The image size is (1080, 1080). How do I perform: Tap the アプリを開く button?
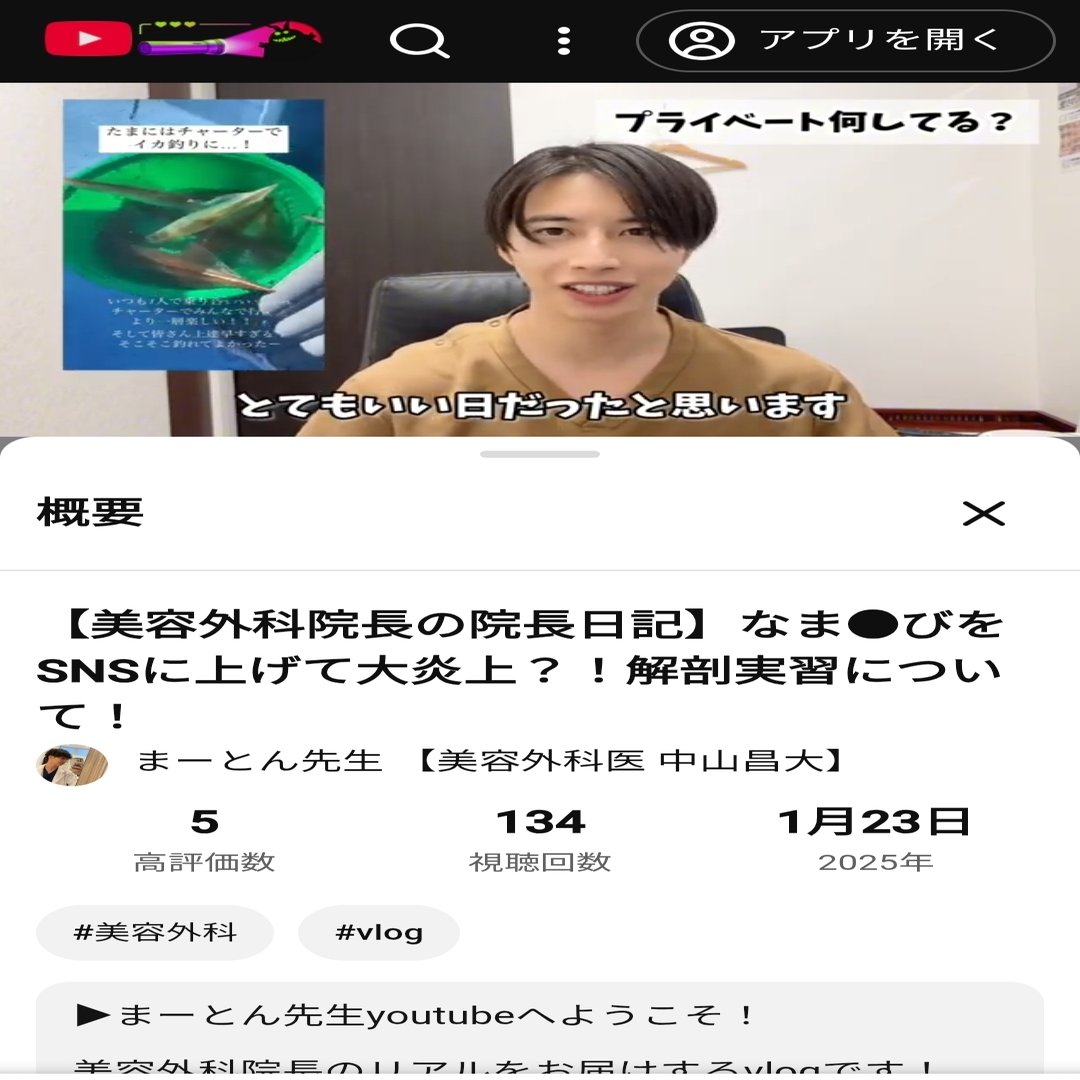tap(846, 41)
